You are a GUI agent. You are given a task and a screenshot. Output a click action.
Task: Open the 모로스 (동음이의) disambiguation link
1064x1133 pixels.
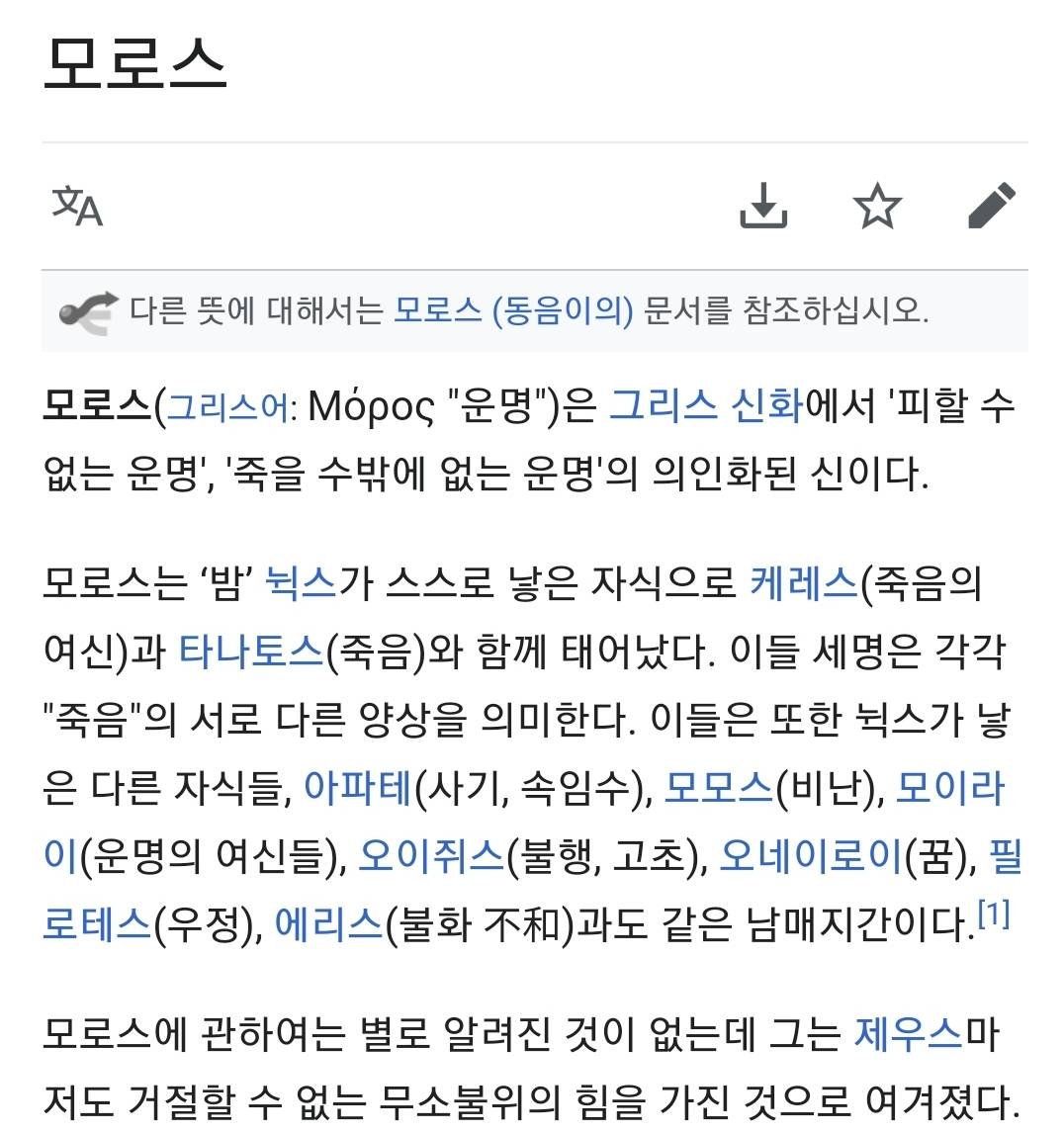tap(513, 311)
